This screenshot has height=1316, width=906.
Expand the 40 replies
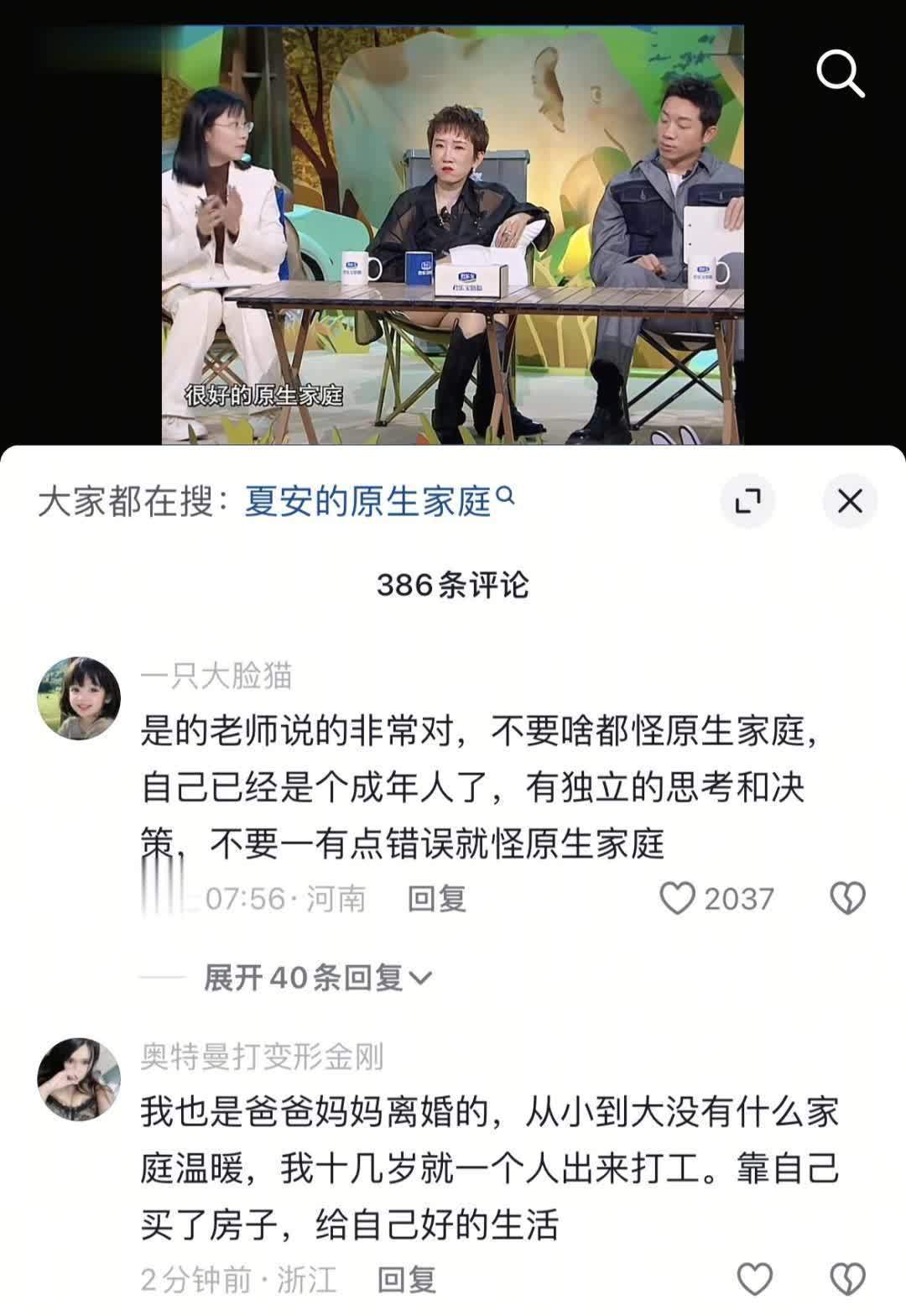317,978
